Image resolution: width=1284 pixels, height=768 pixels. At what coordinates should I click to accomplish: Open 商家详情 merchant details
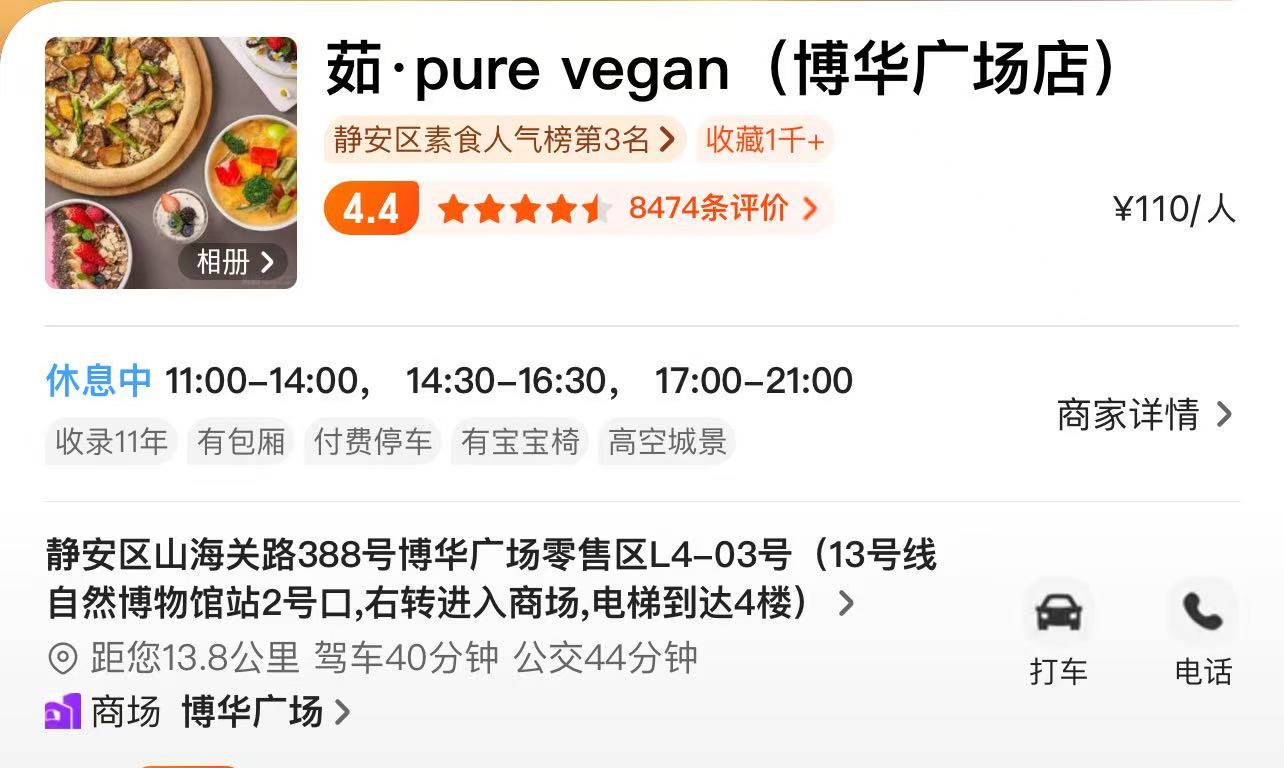[1144, 414]
